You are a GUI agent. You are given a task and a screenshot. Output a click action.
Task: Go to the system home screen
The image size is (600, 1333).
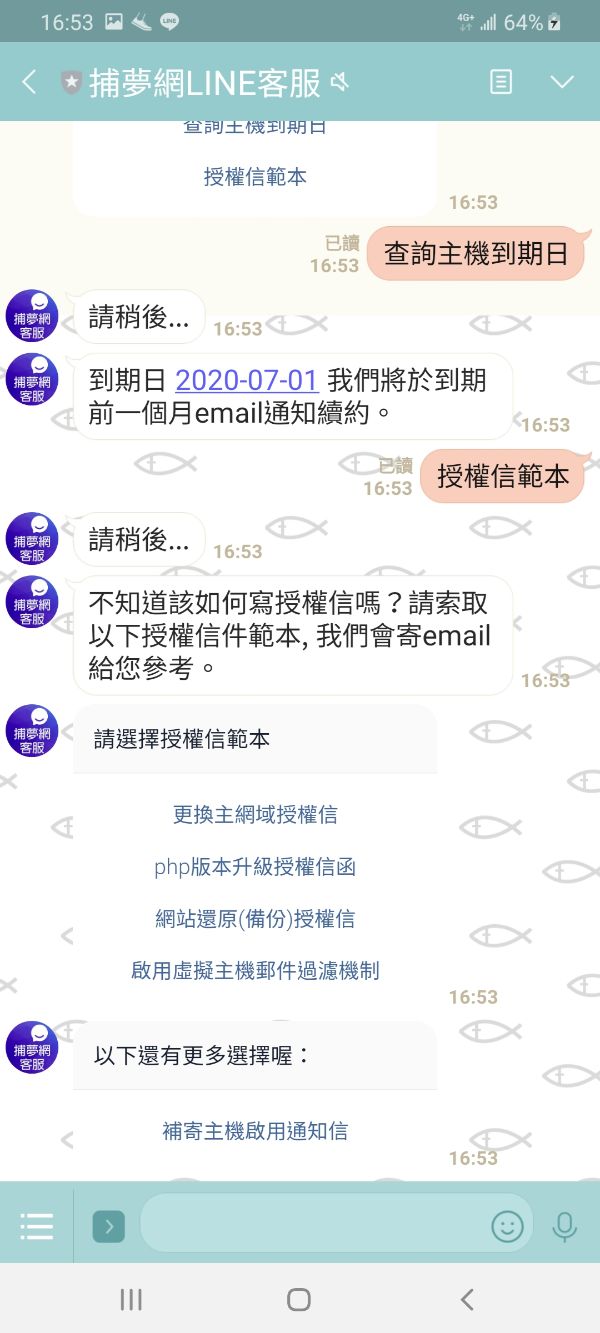pyautogui.click(x=299, y=1299)
